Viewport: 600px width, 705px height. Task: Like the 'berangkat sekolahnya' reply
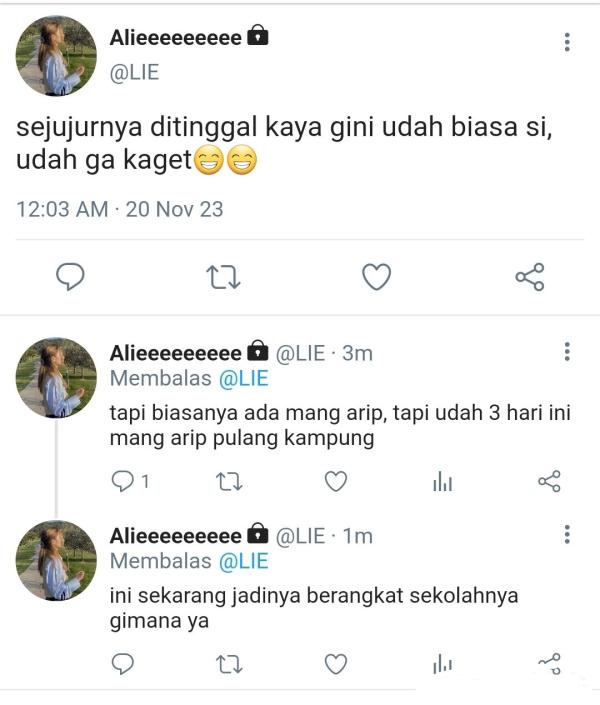(x=337, y=664)
